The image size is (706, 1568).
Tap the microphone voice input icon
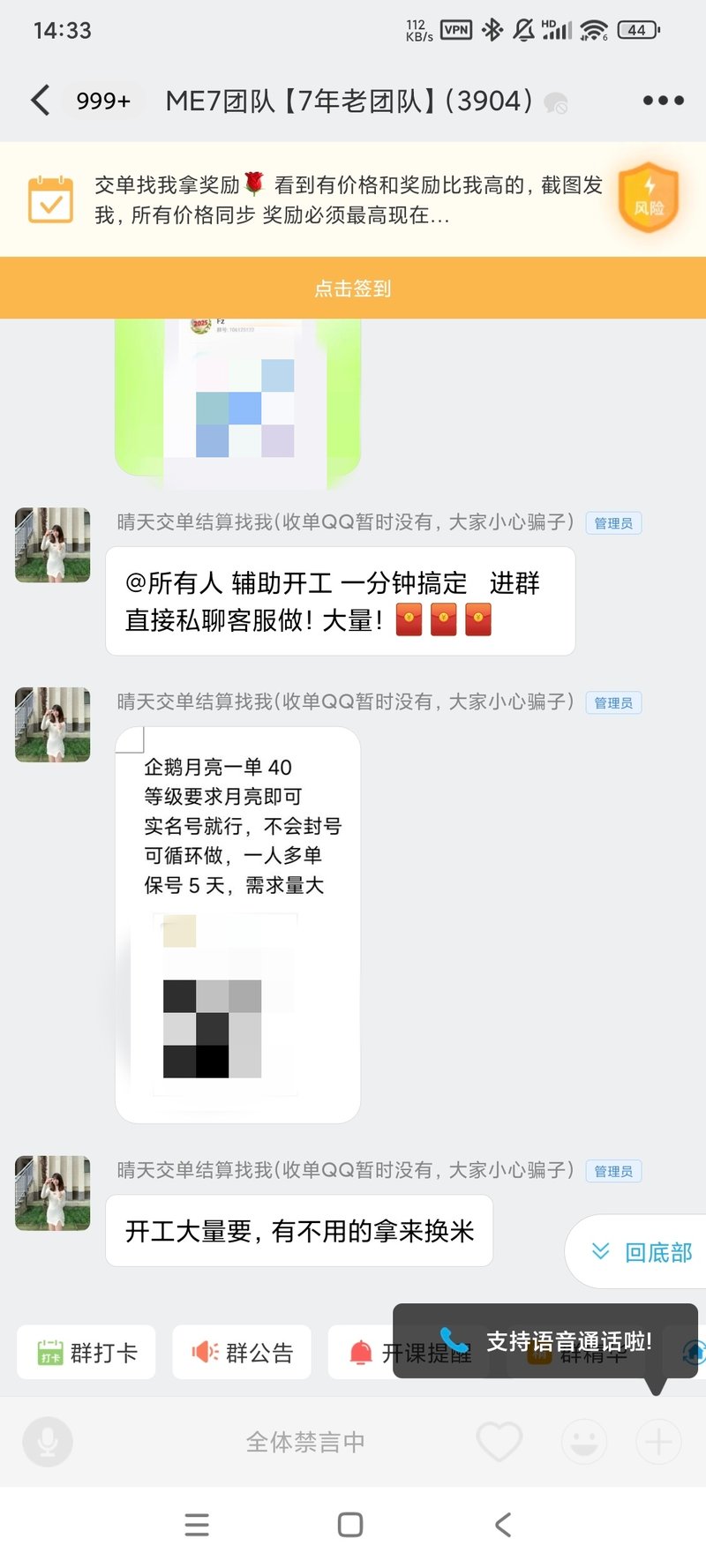click(48, 1442)
